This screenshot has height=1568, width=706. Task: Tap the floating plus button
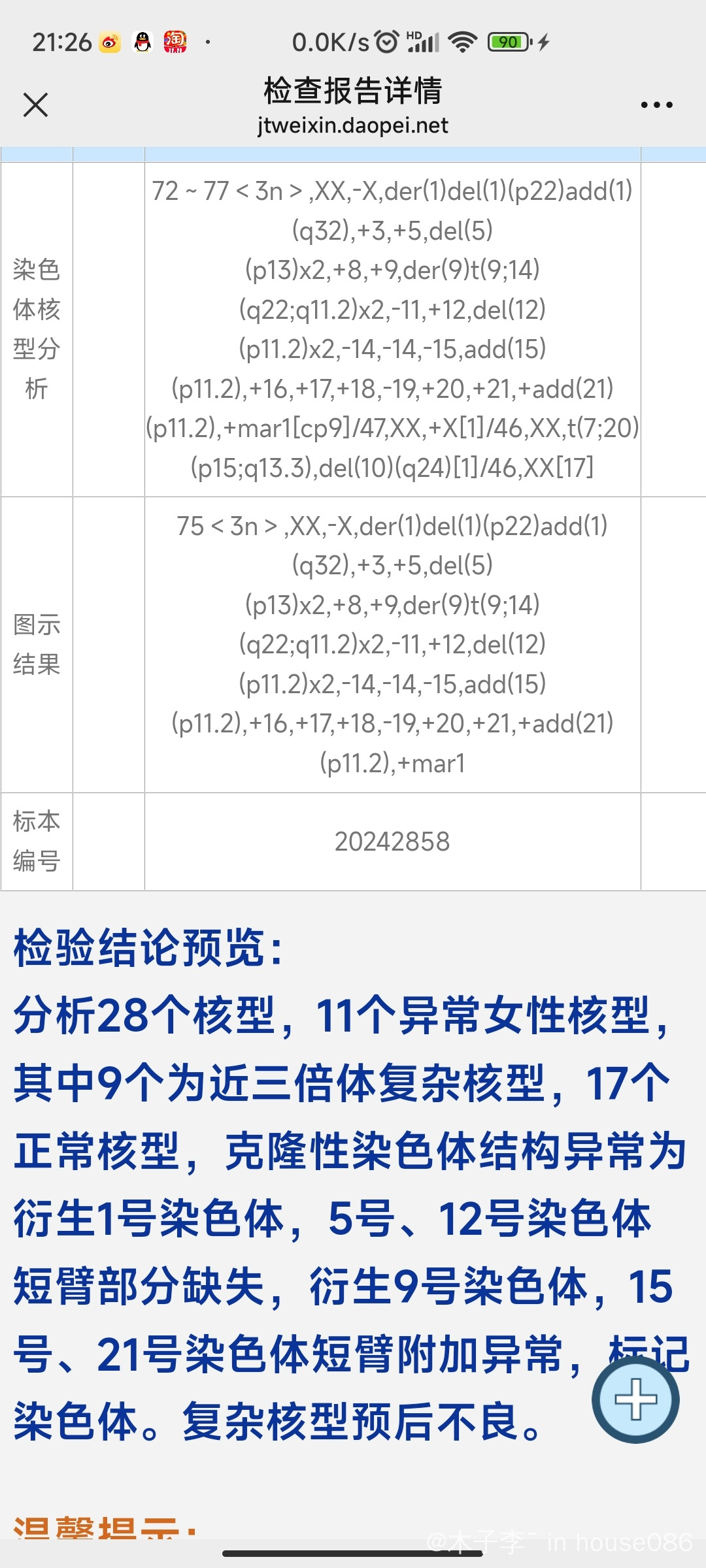coord(635,1399)
